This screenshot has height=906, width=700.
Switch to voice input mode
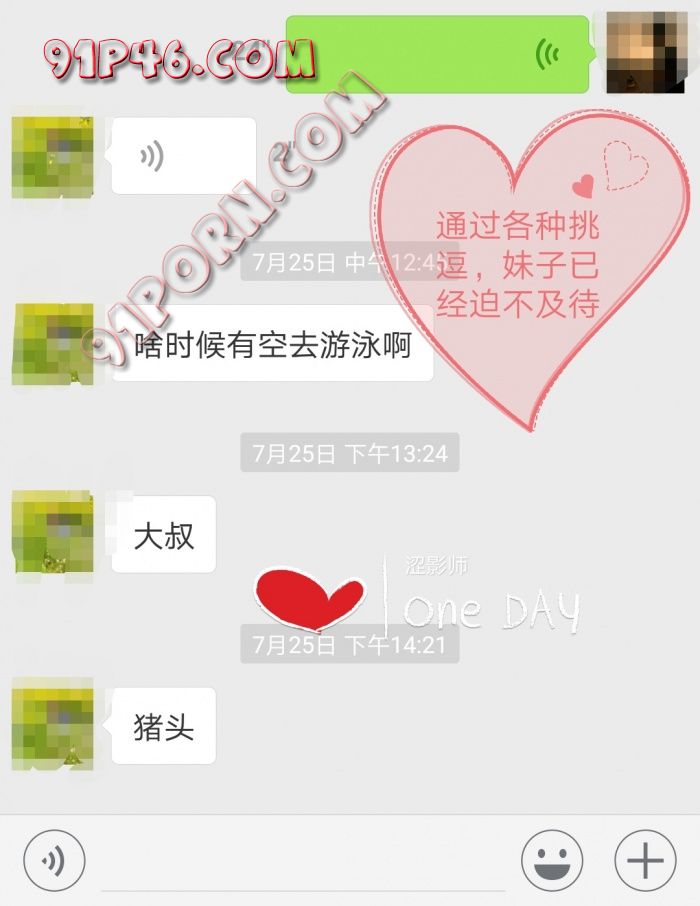point(54,859)
